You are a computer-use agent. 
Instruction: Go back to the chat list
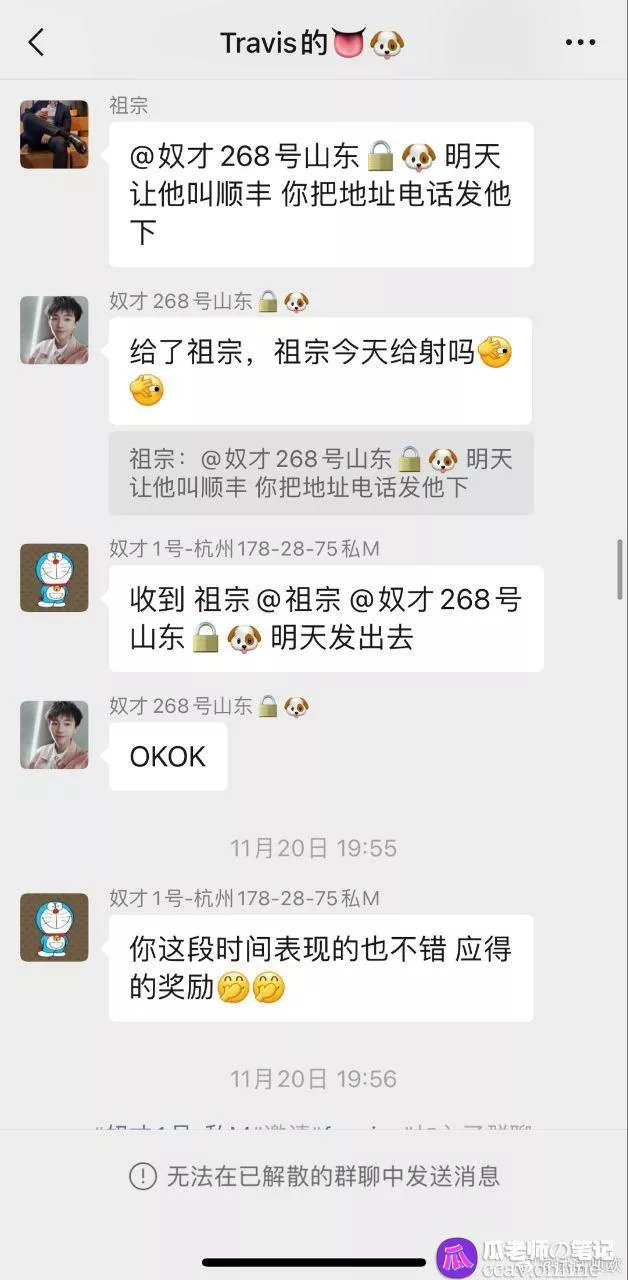point(37,42)
